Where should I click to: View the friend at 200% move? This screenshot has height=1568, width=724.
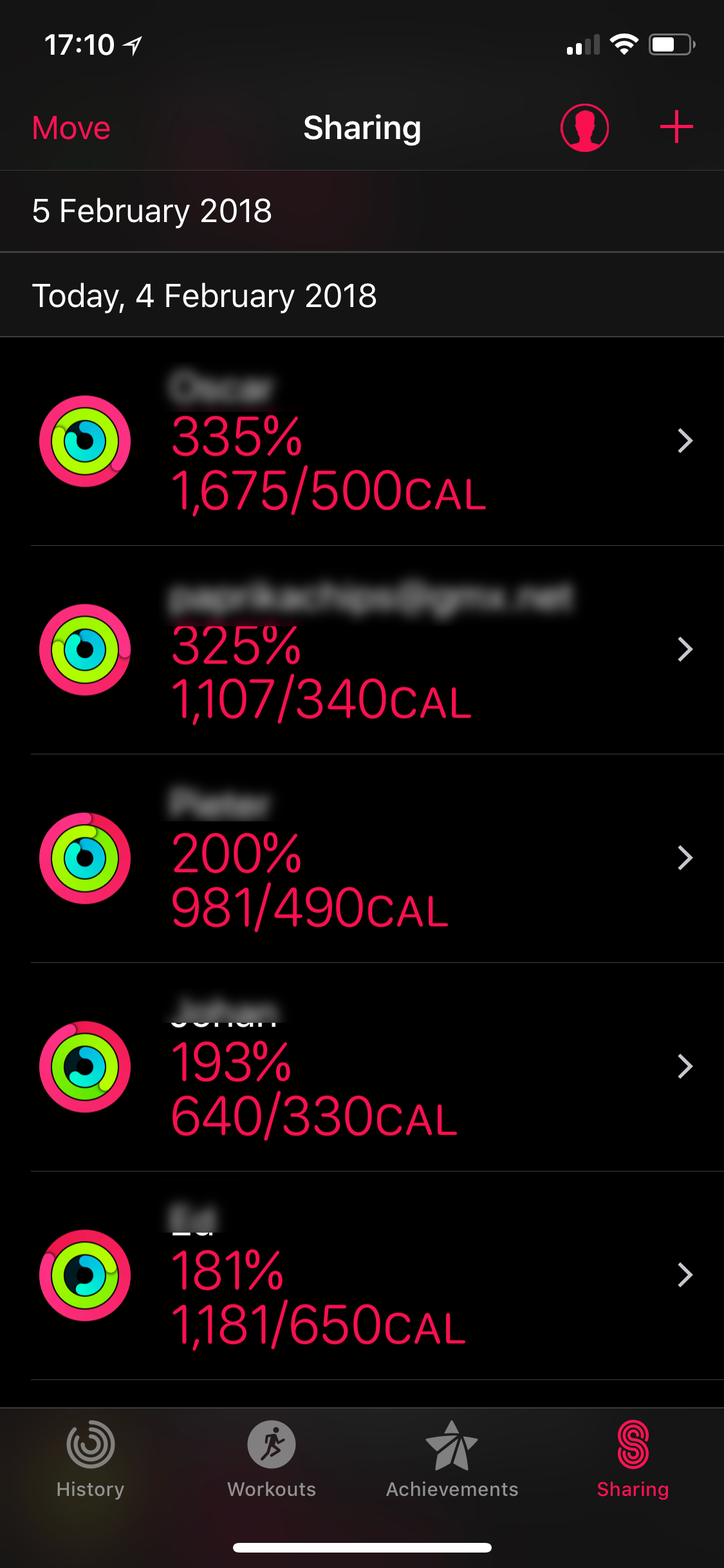[x=362, y=859]
